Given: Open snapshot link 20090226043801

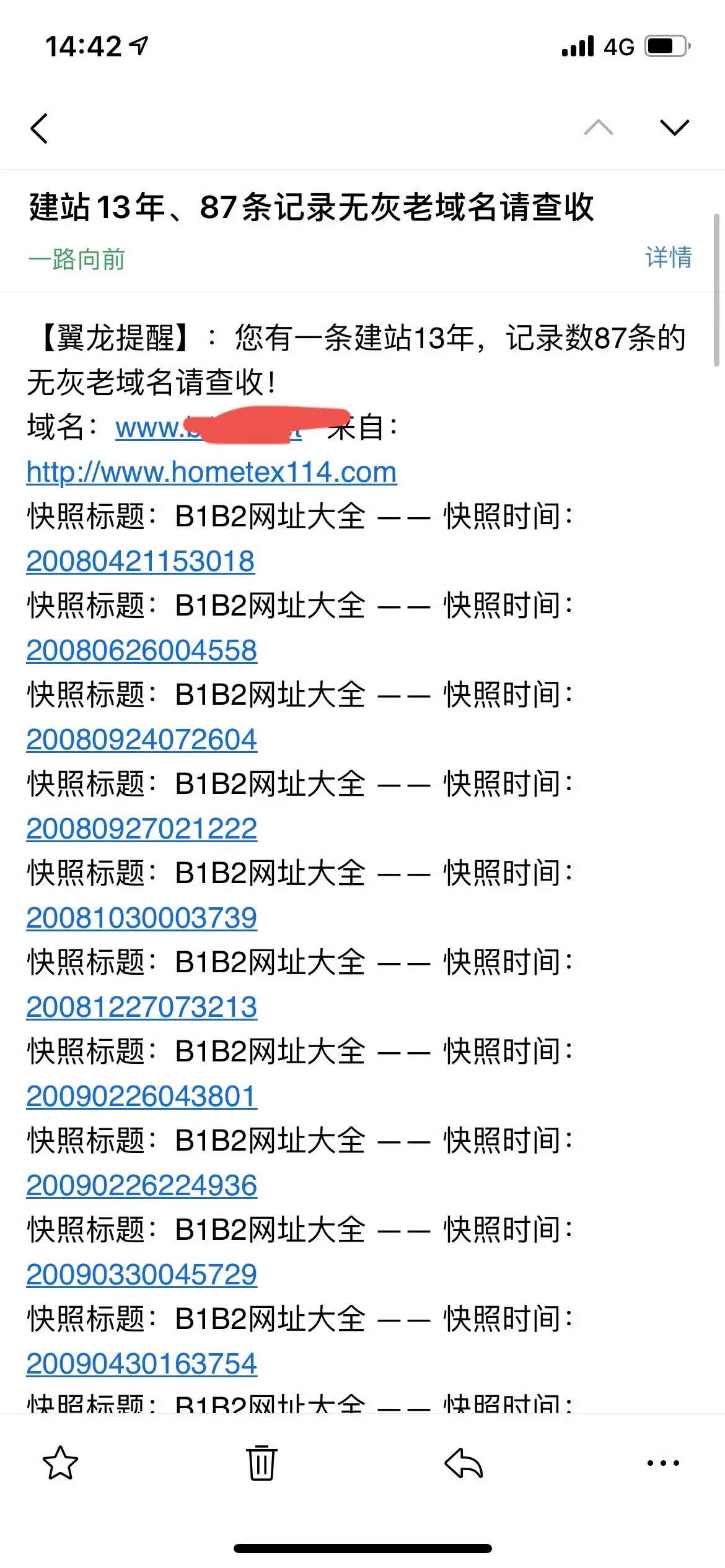Looking at the screenshot, I should click(141, 1097).
